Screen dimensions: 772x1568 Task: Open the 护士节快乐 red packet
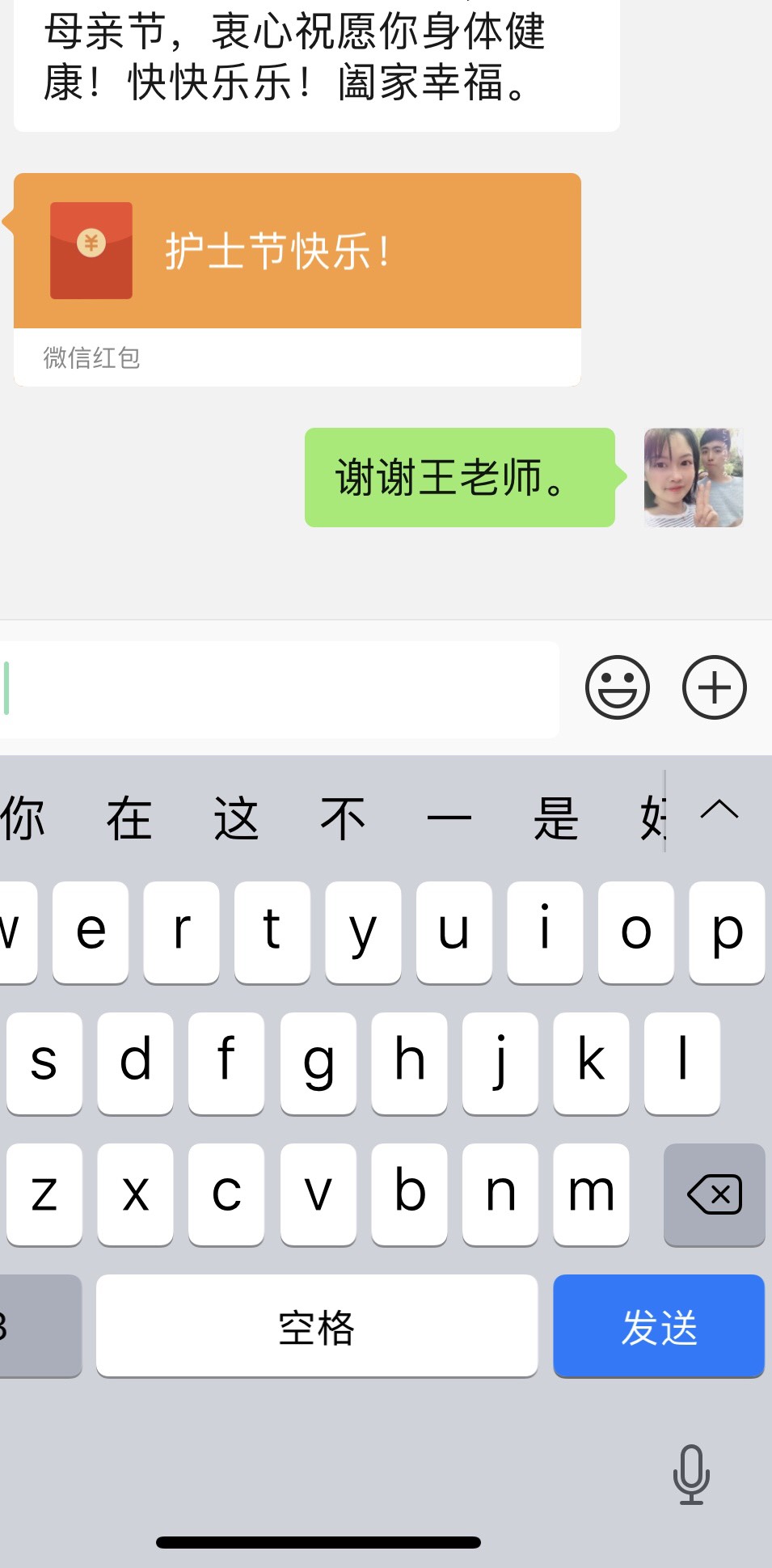pyautogui.click(x=297, y=251)
